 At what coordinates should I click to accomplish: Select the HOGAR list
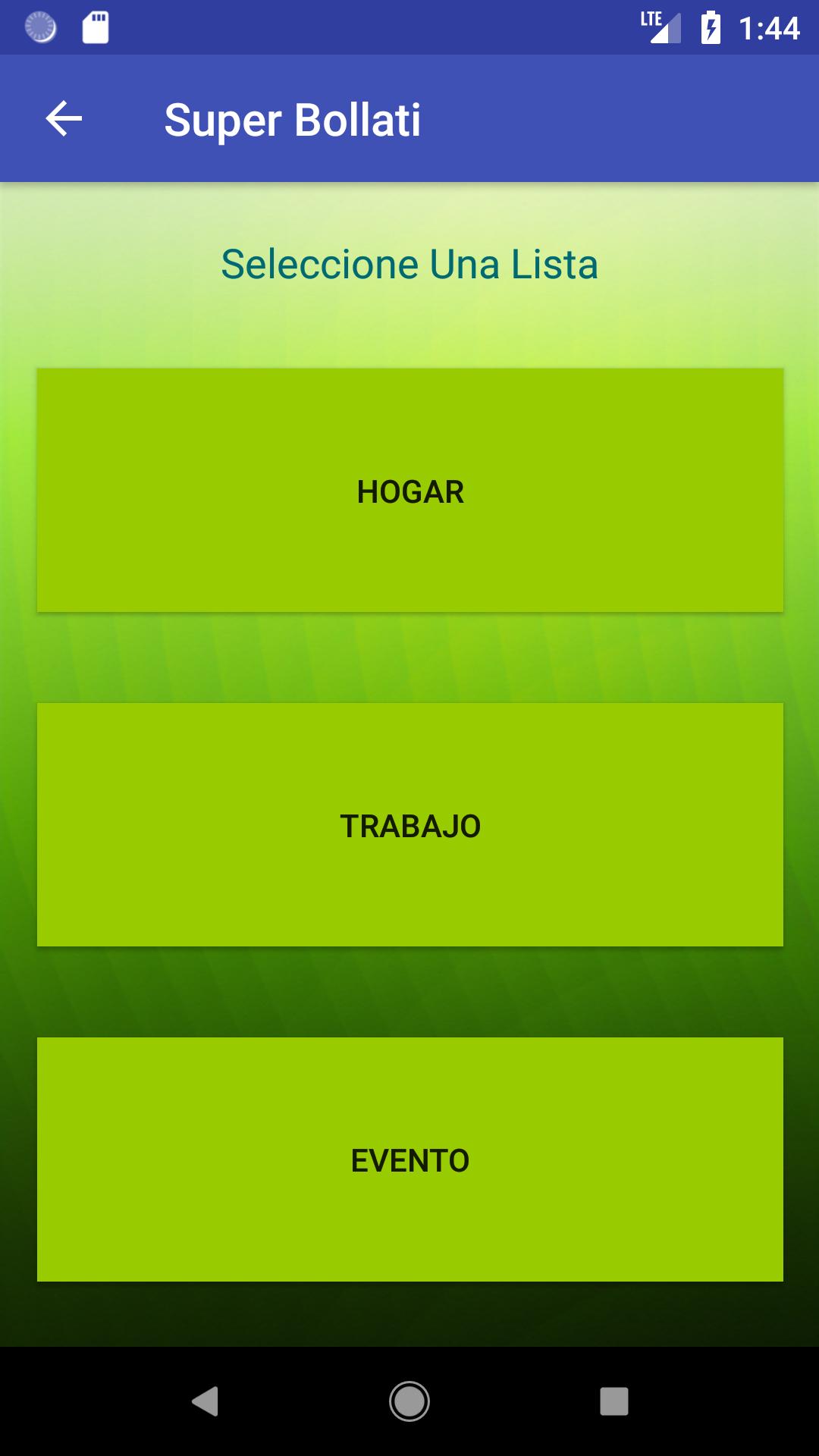click(409, 491)
